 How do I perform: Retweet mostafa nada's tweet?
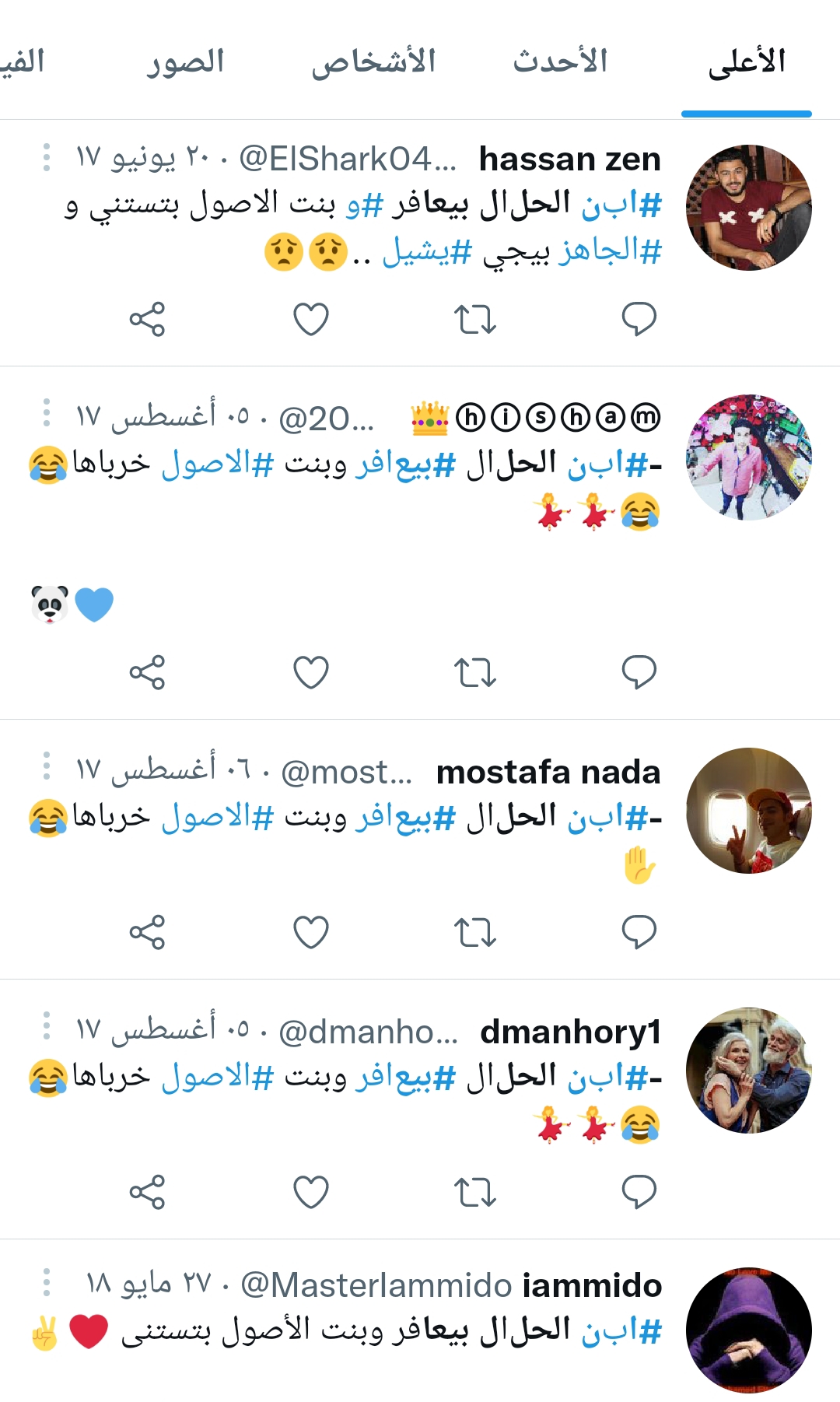474,932
